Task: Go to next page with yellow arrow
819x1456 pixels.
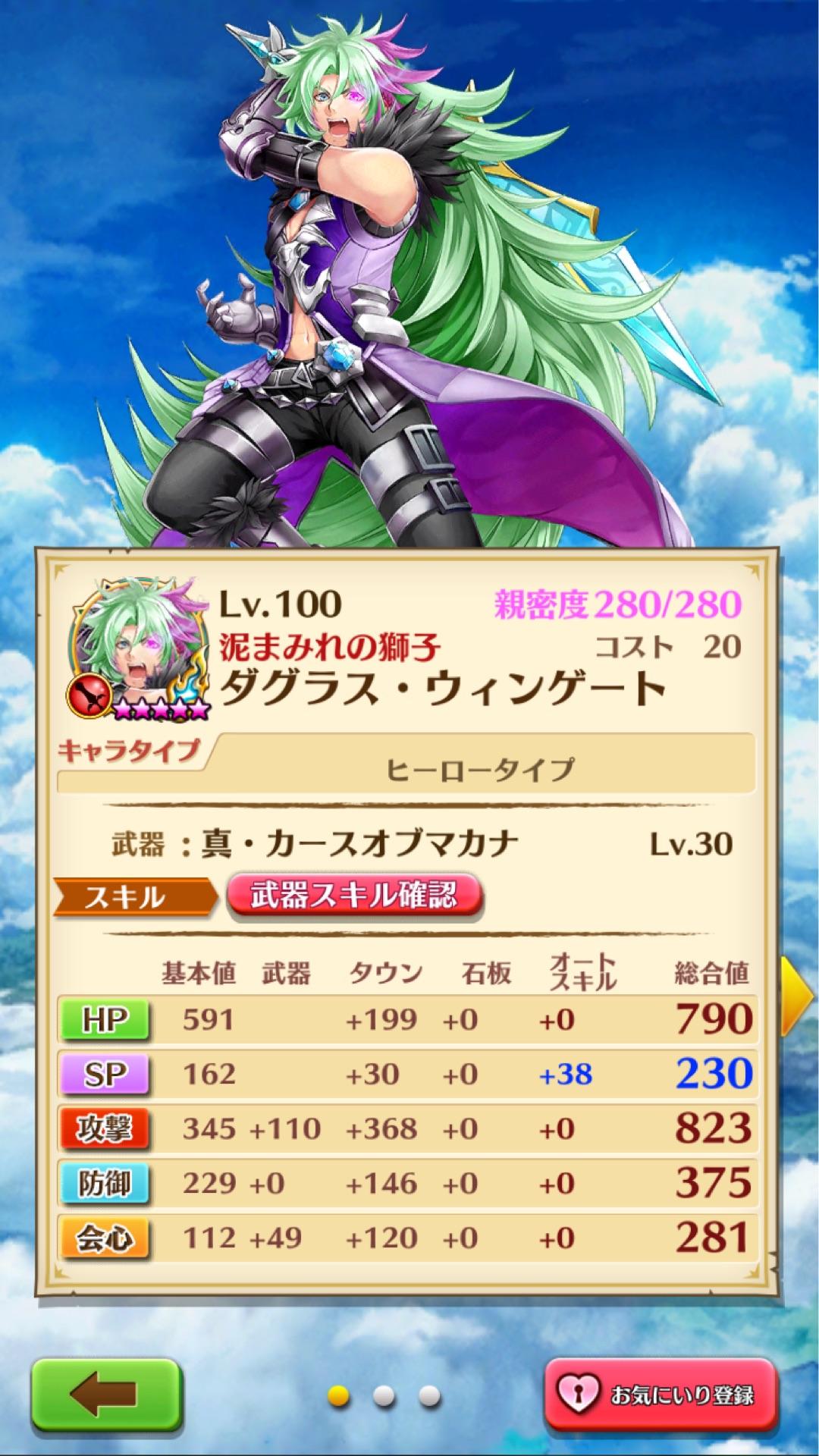Action: [x=799, y=994]
